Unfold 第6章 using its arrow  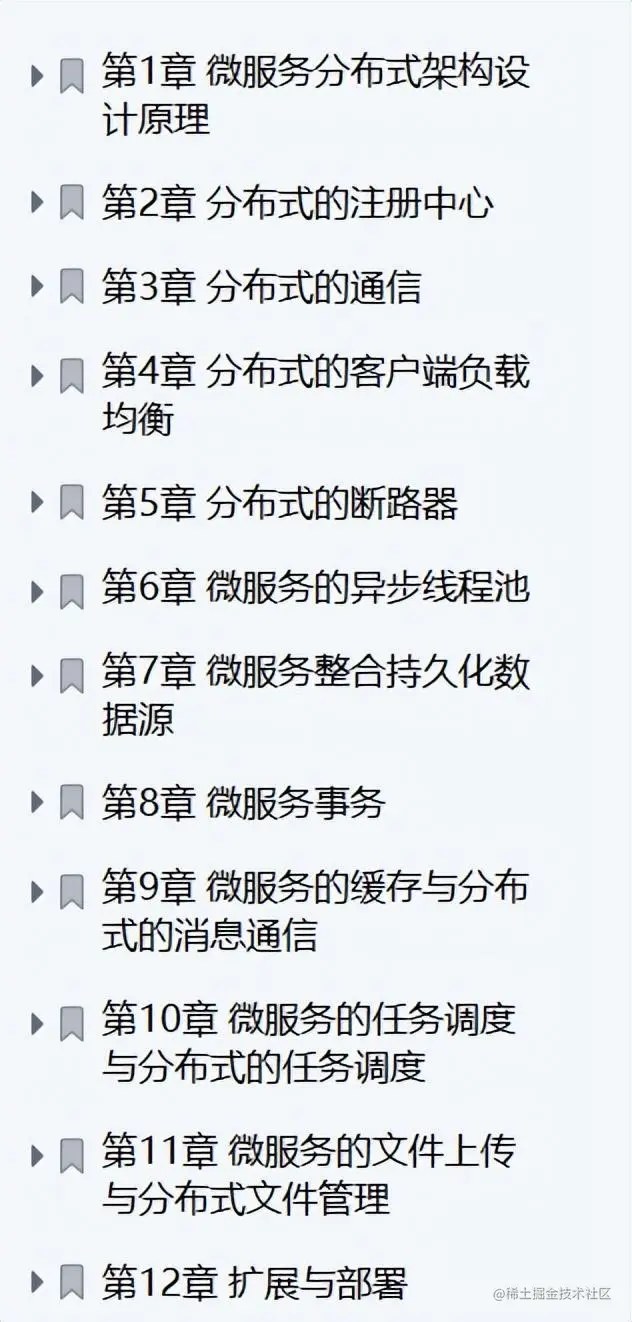[x=37, y=590]
